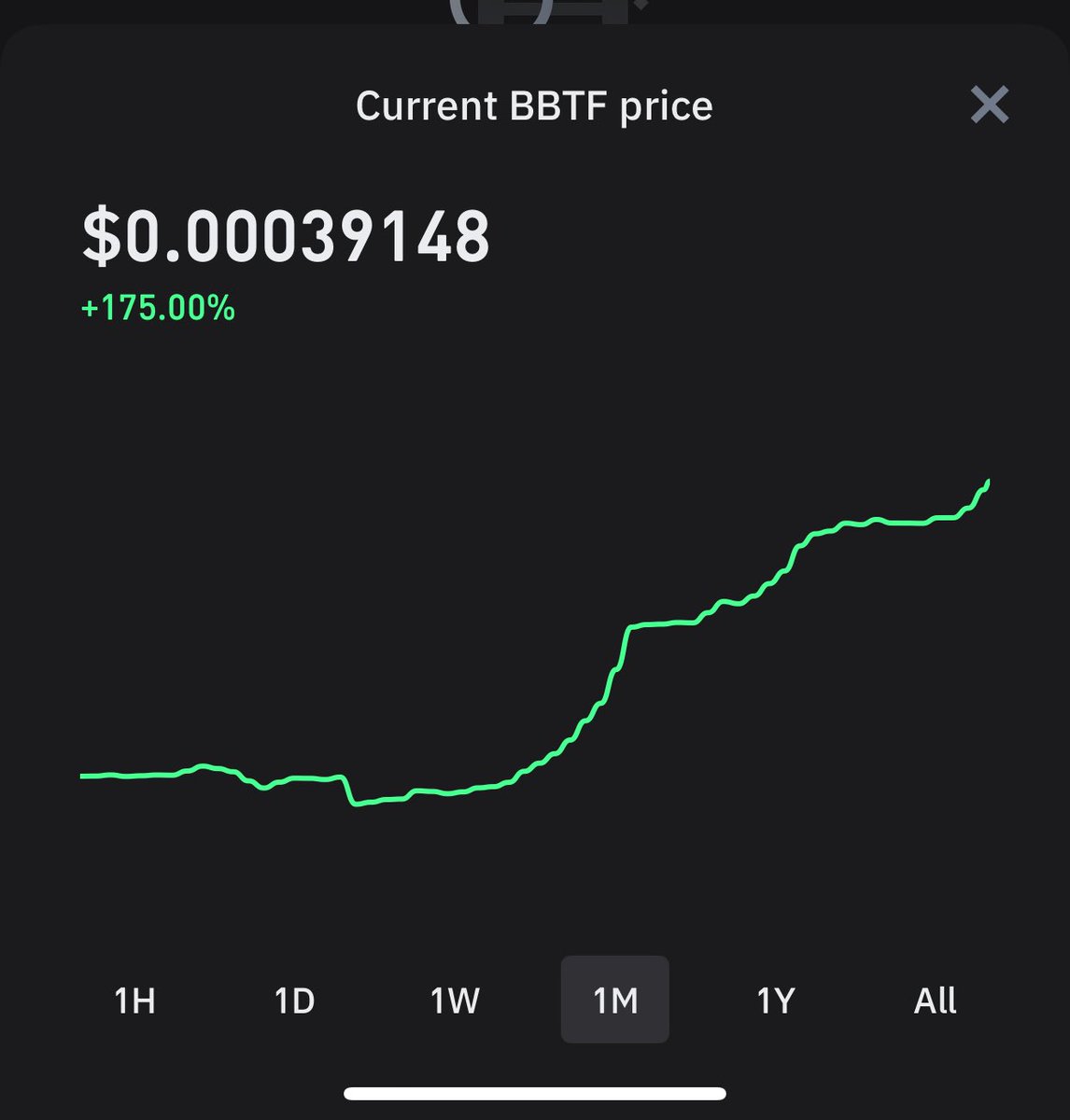Select the 1D time range
Image resolution: width=1070 pixels, height=1120 pixels.
click(295, 1001)
